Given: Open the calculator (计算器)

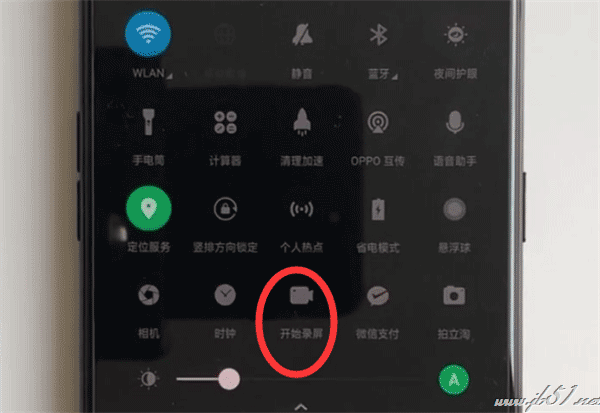Looking at the screenshot, I should click(x=225, y=123).
